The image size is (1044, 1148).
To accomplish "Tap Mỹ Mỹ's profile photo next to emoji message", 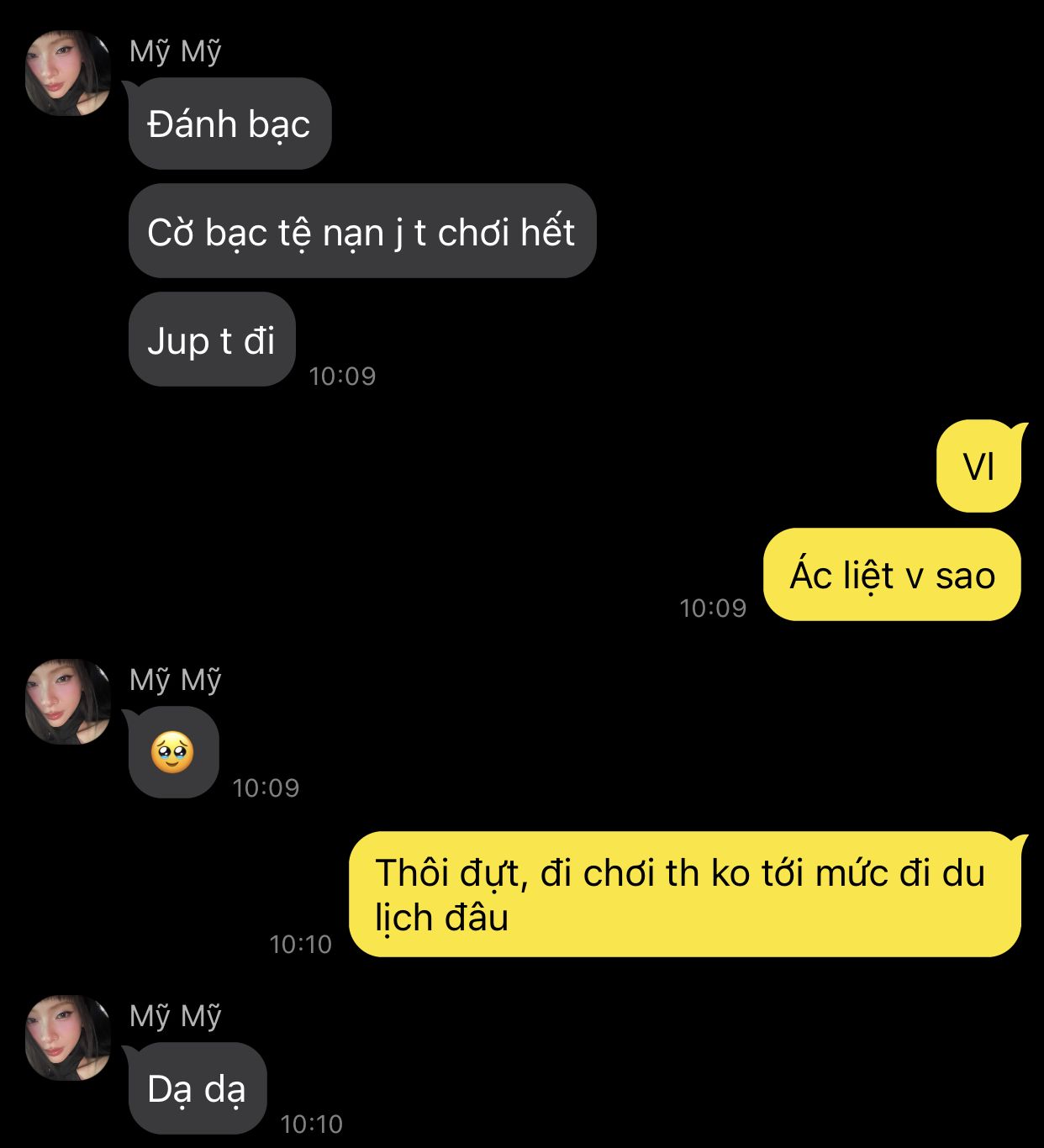I will coord(67,702).
